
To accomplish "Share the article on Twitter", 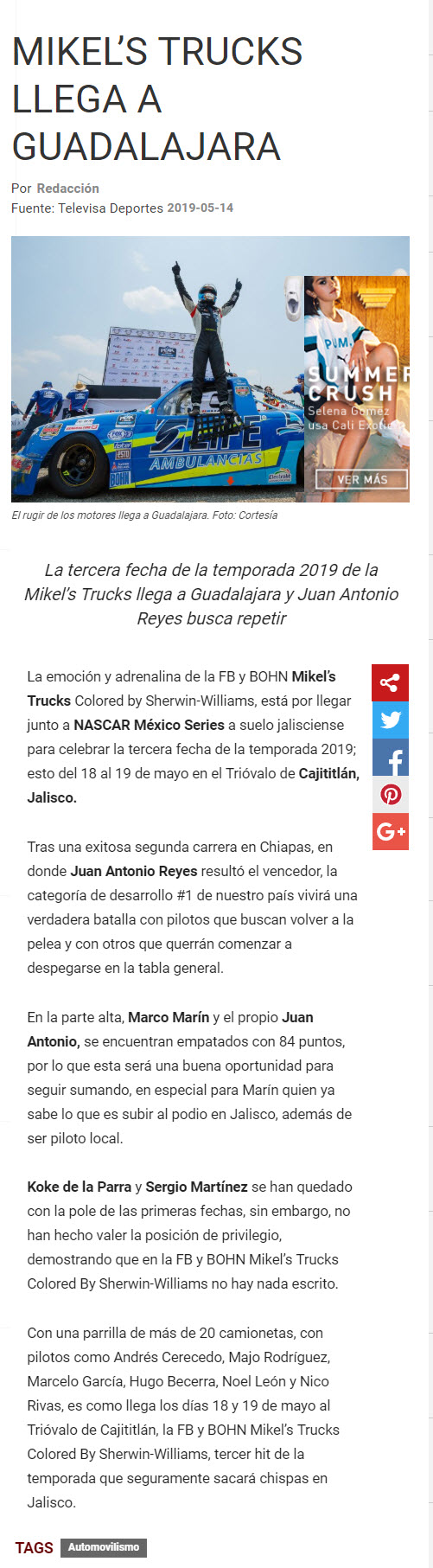I will click(x=390, y=720).
